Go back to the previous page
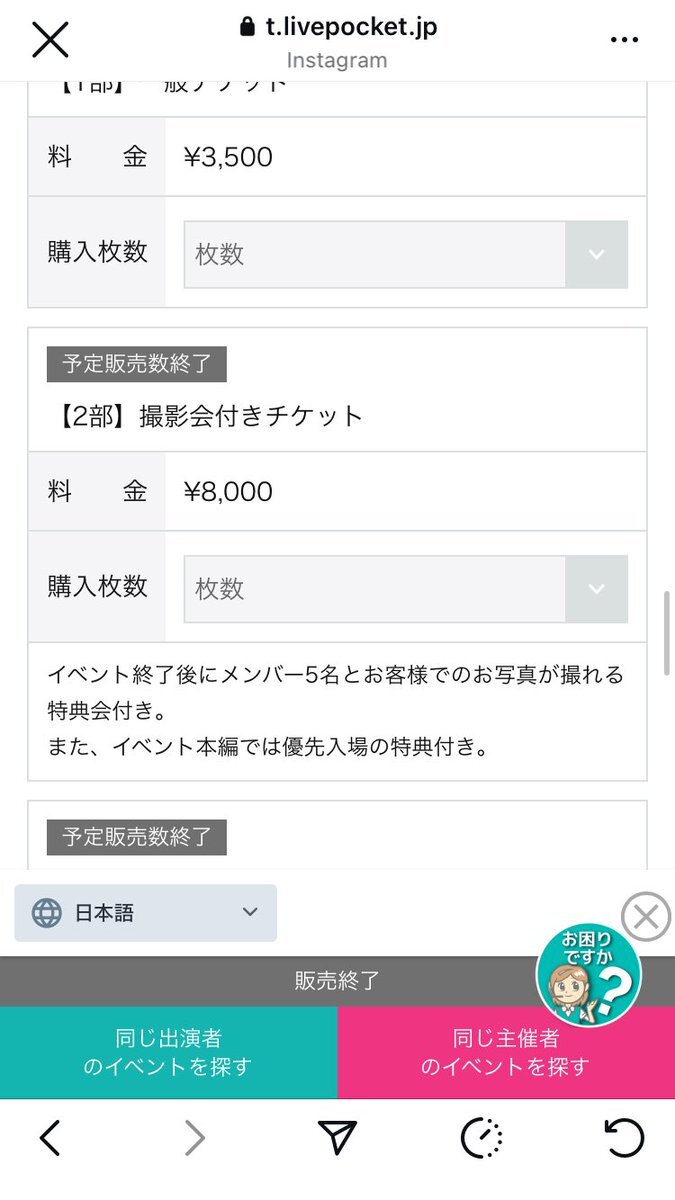The image size is (675, 1200). [x=50, y=1138]
